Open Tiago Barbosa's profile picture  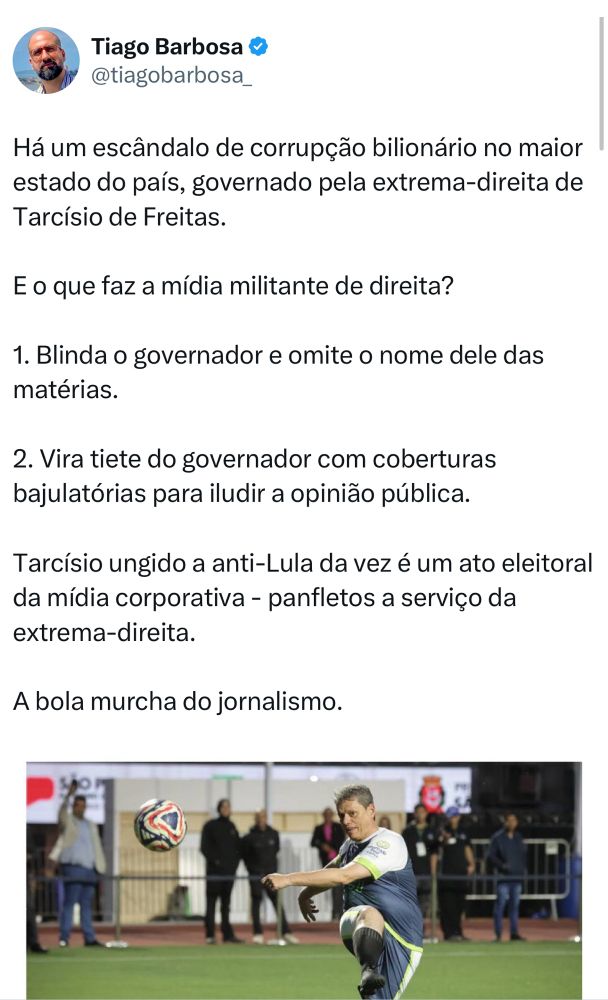pyautogui.click(x=46, y=61)
